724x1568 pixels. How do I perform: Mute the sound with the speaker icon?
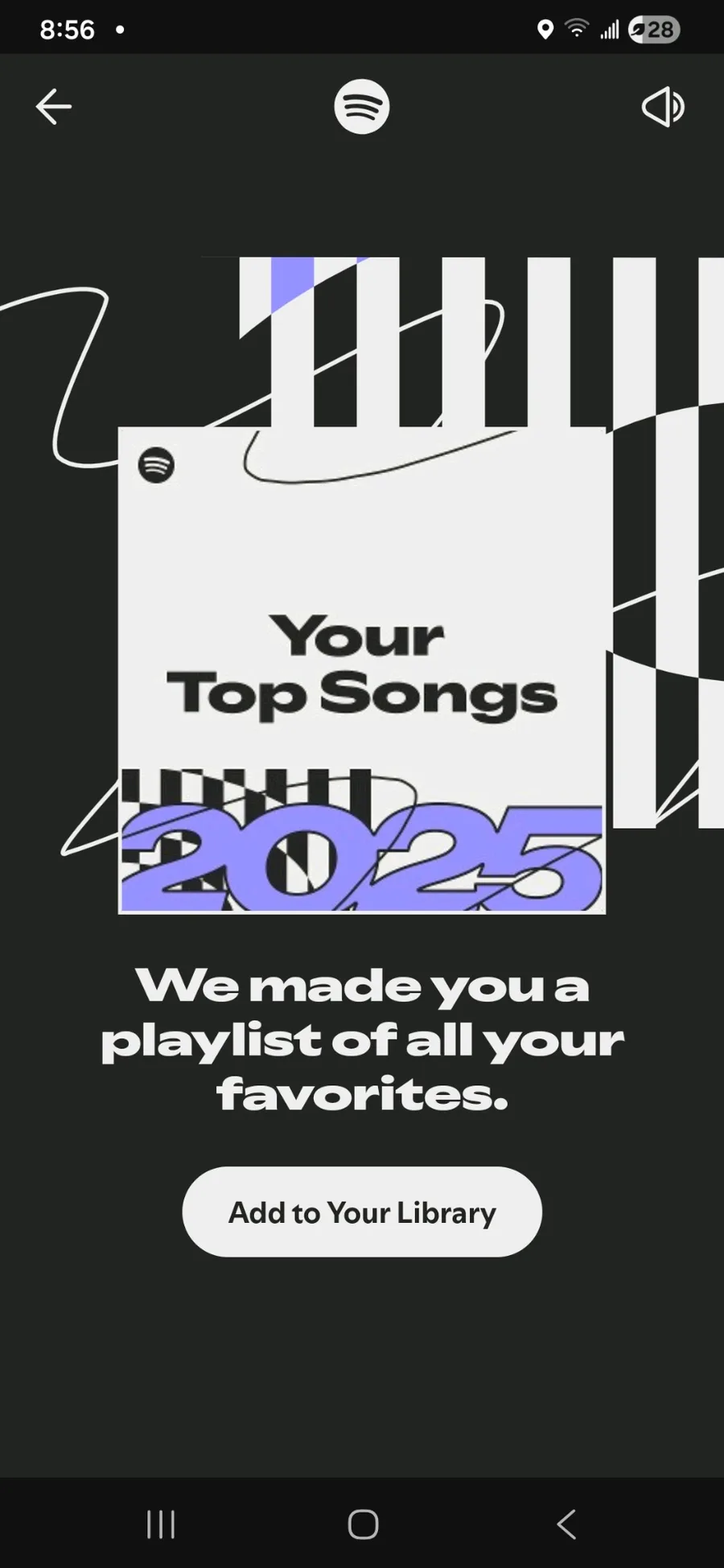click(663, 107)
